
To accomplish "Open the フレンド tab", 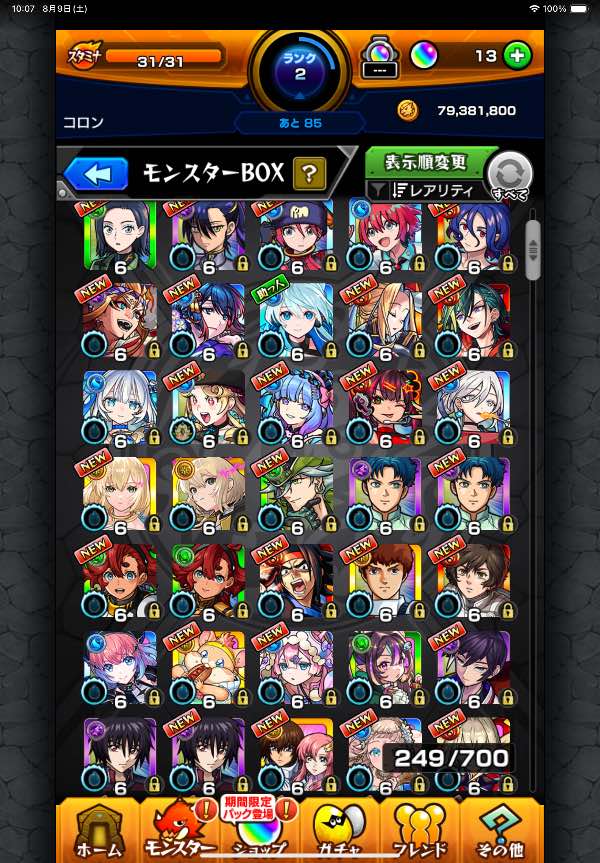I will (x=420, y=829).
